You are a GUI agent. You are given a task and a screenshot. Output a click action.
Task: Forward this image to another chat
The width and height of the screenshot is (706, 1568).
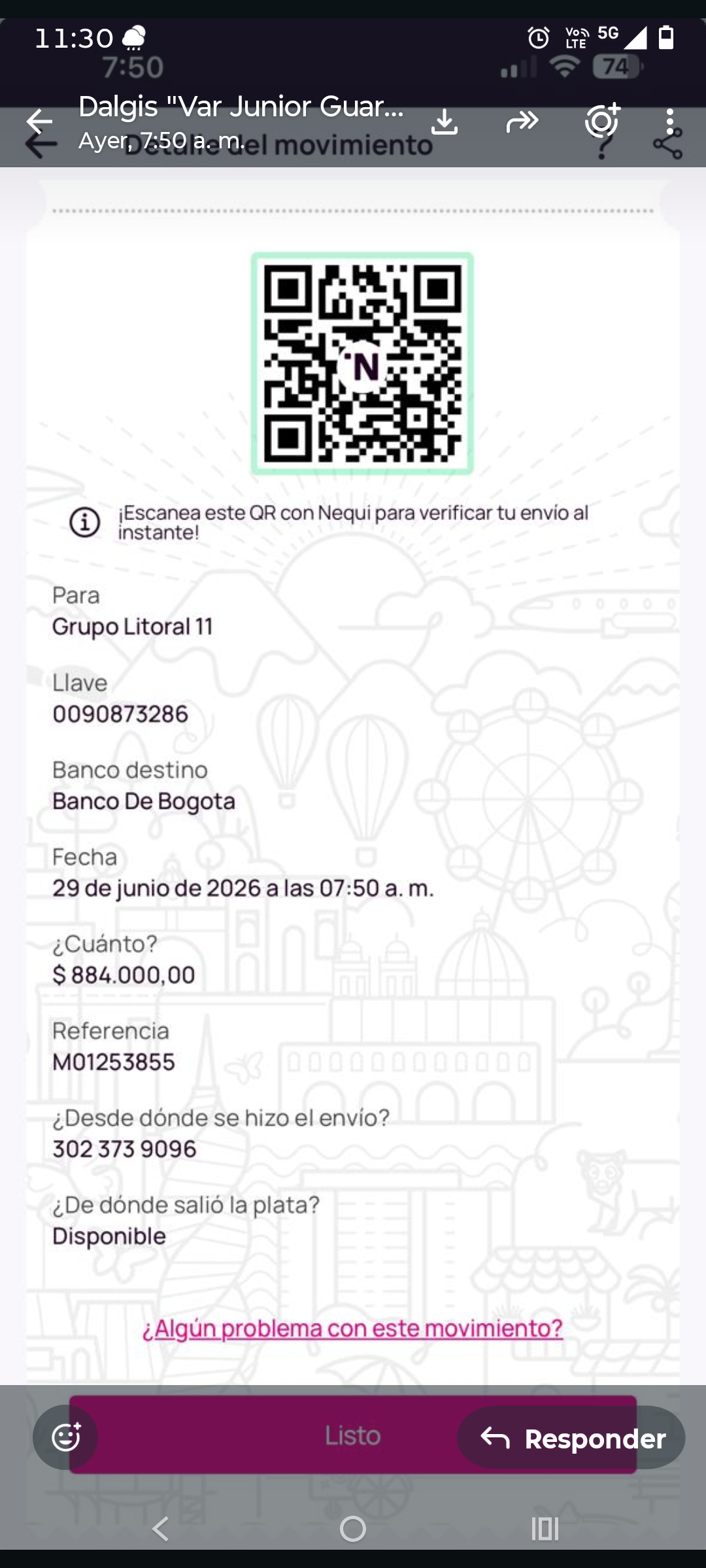pyautogui.click(x=522, y=122)
